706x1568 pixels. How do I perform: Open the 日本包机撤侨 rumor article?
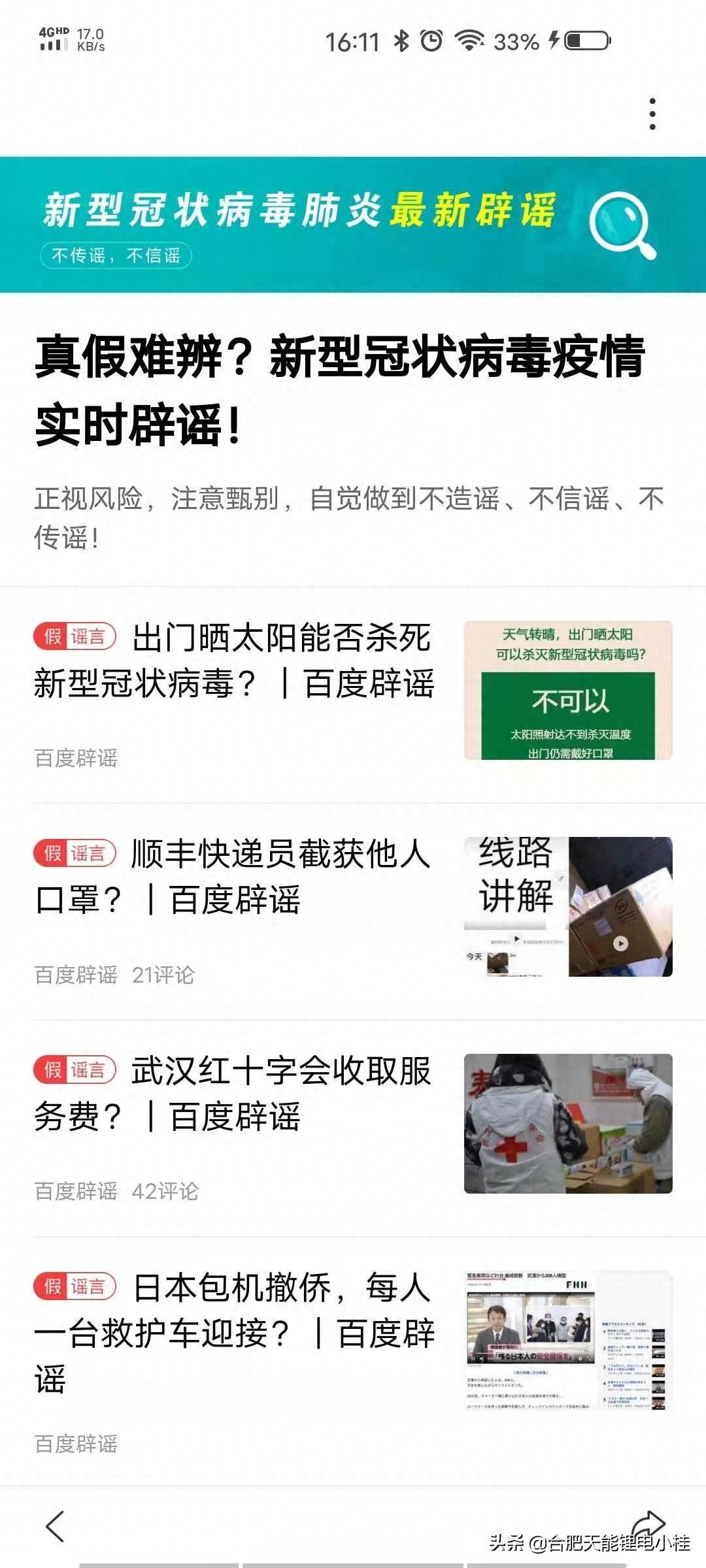(233, 1333)
